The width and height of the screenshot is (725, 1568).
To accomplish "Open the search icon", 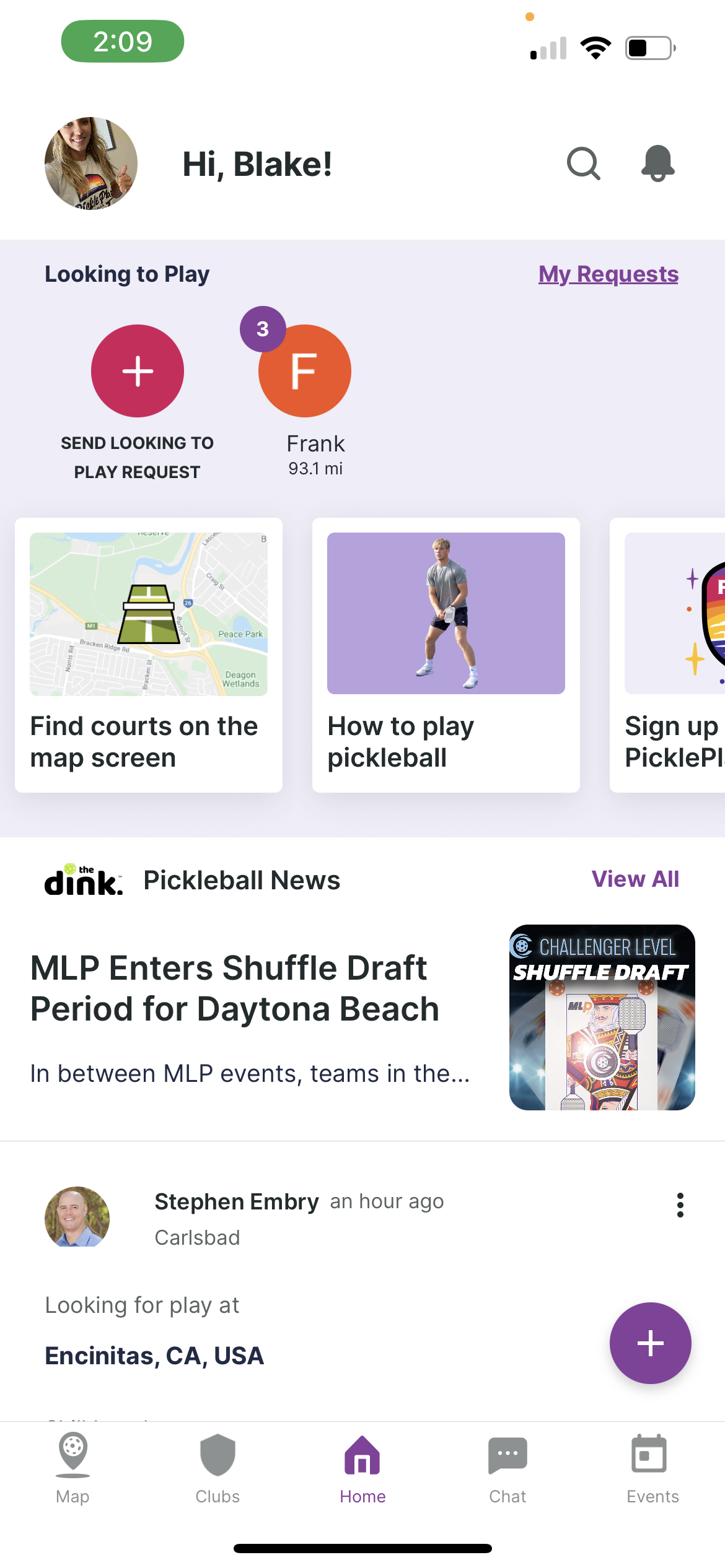I will coord(583,164).
